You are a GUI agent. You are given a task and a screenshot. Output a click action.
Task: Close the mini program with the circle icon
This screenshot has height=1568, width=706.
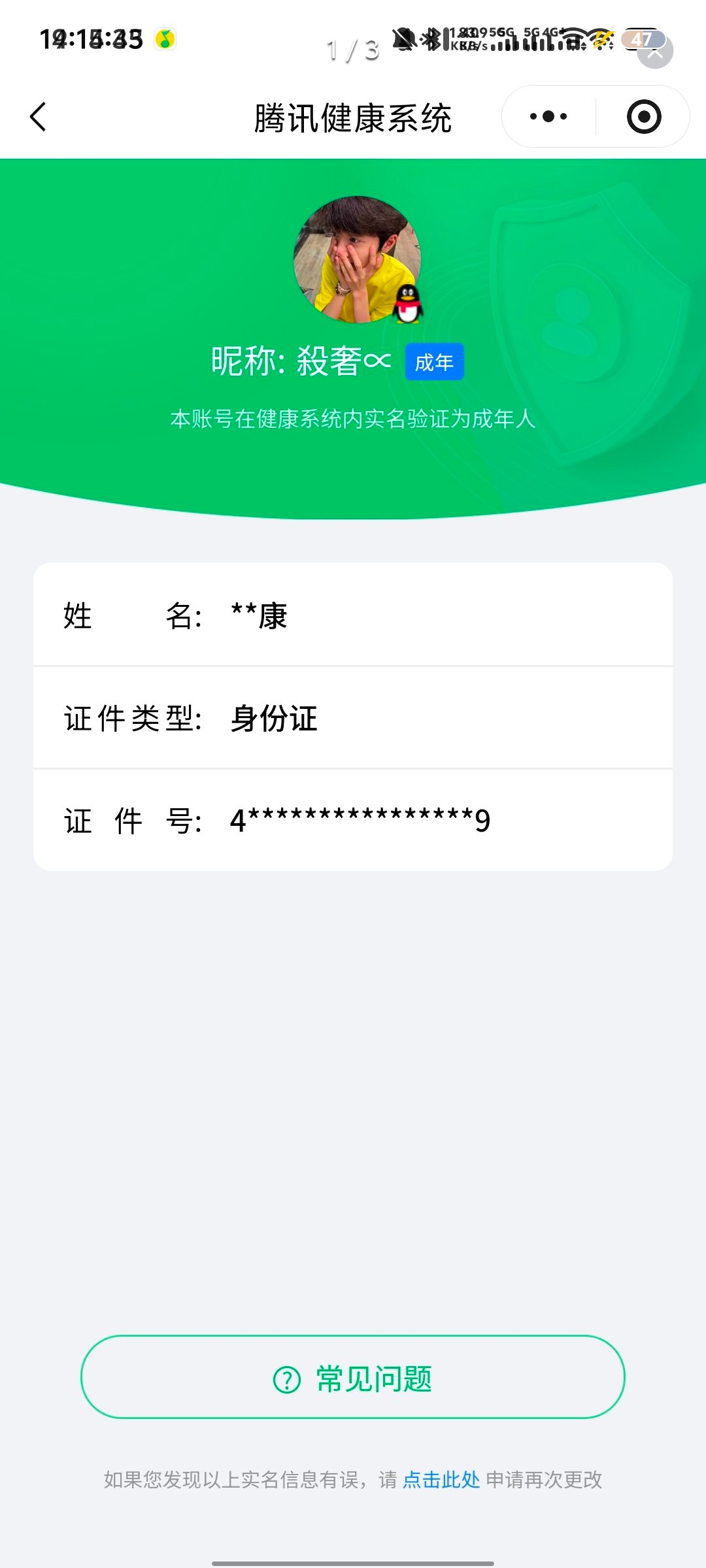643,117
